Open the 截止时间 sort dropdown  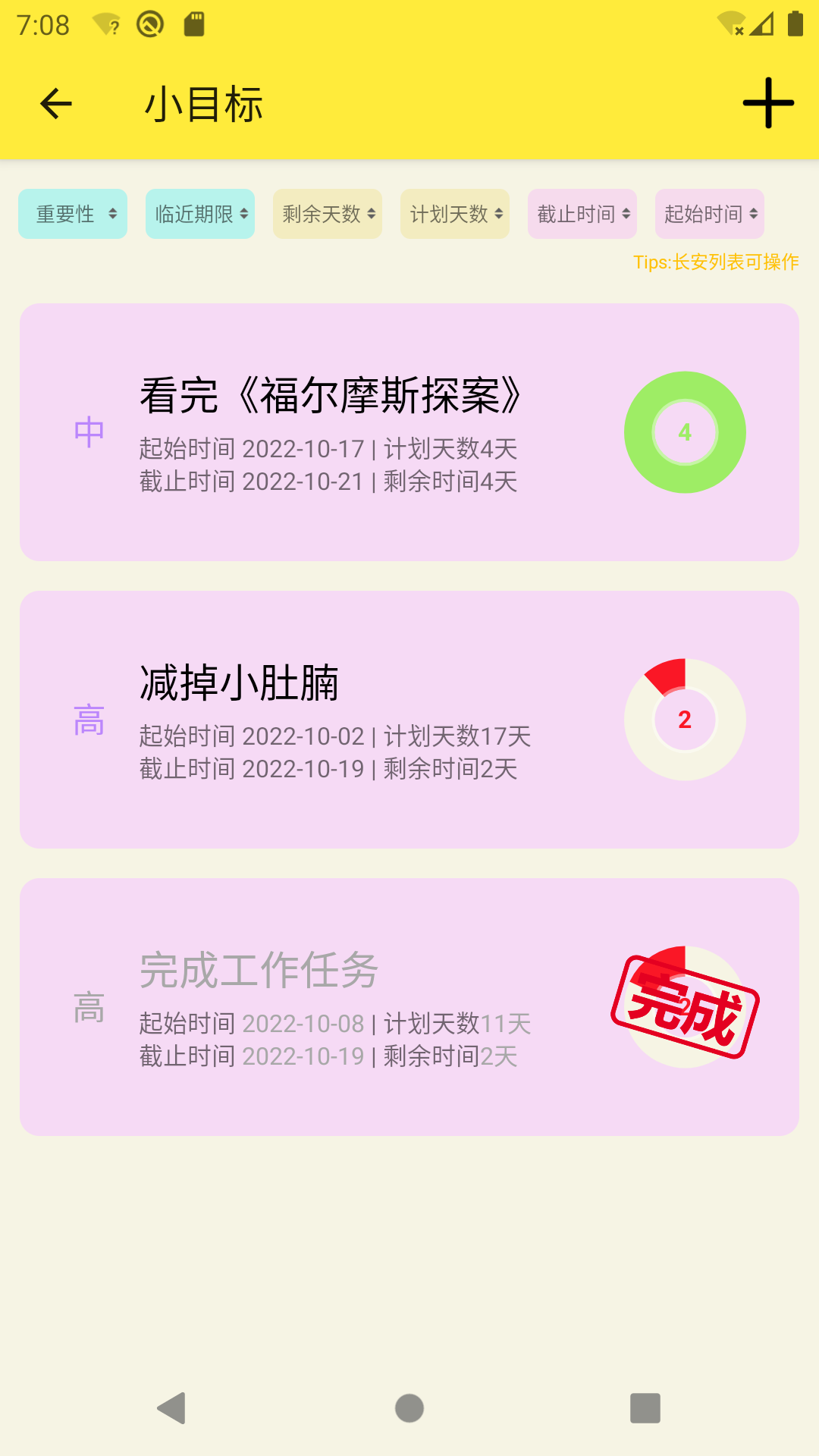pyautogui.click(x=582, y=215)
